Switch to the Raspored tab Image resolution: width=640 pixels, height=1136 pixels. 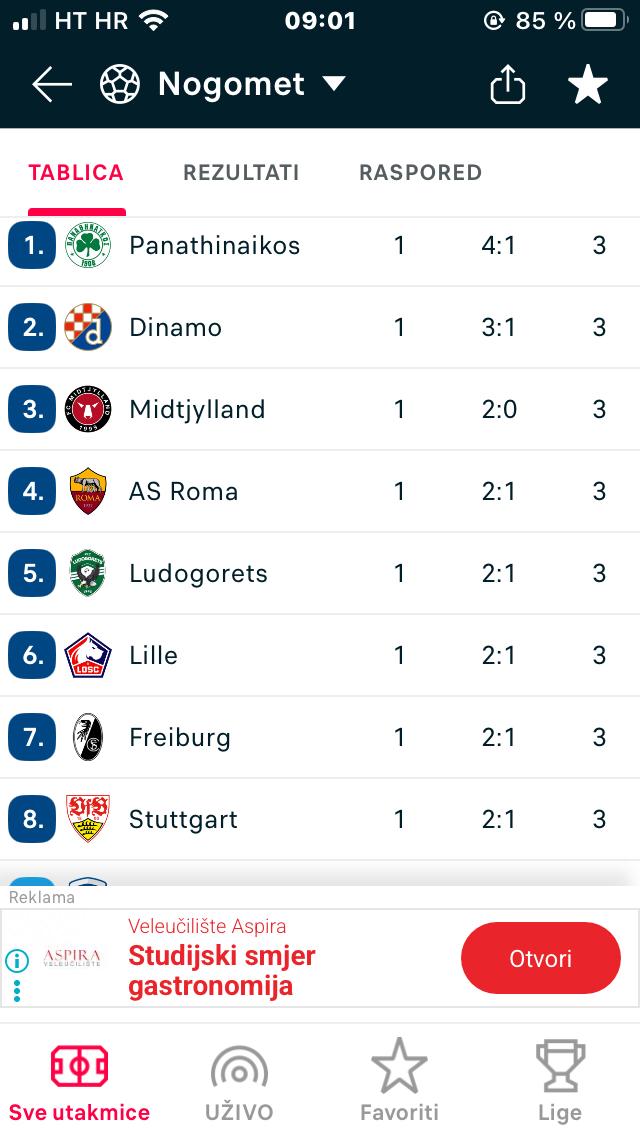(x=420, y=172)
